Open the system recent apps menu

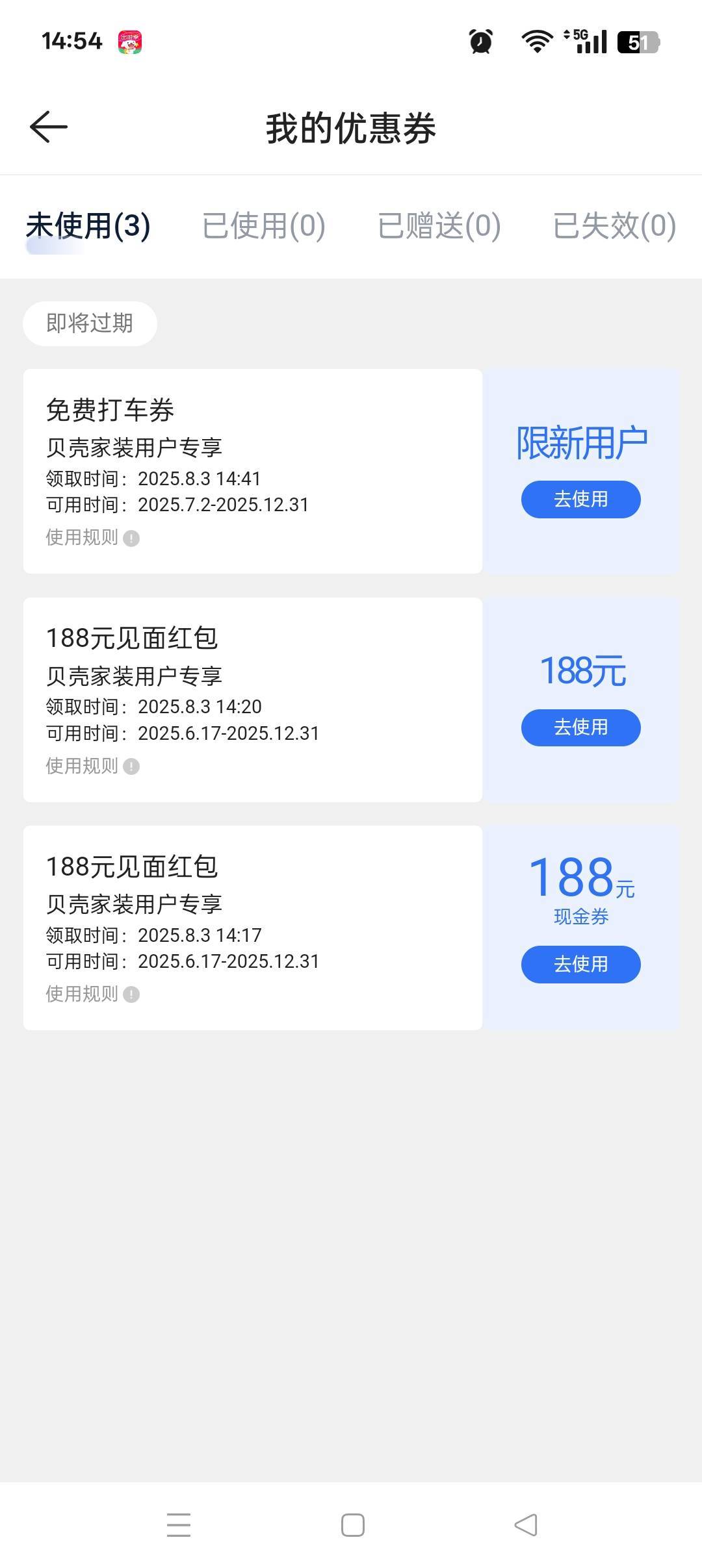(x=179, y=1524)
